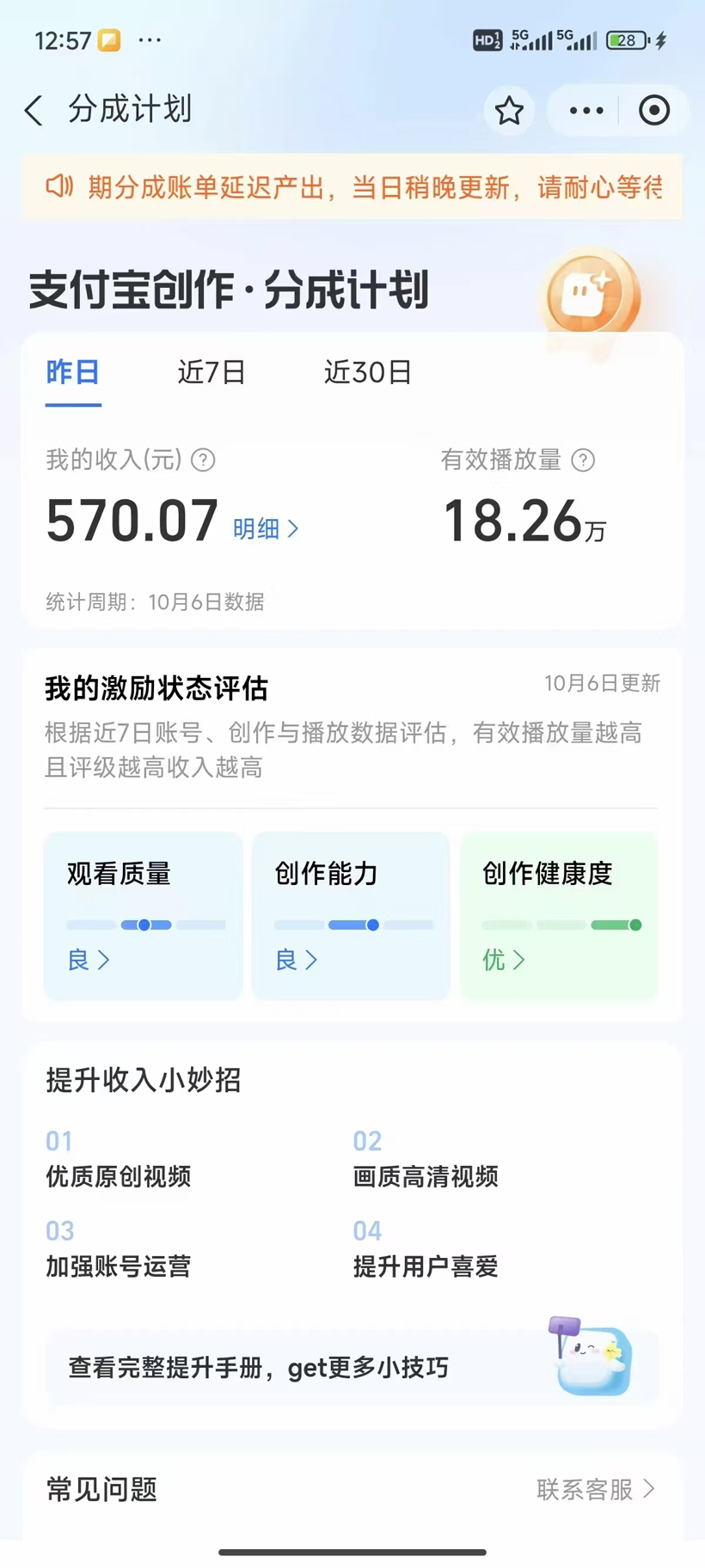Close the mini program via the circle icon
This screenshot has width=705, height=1568.
pos(654,111)
